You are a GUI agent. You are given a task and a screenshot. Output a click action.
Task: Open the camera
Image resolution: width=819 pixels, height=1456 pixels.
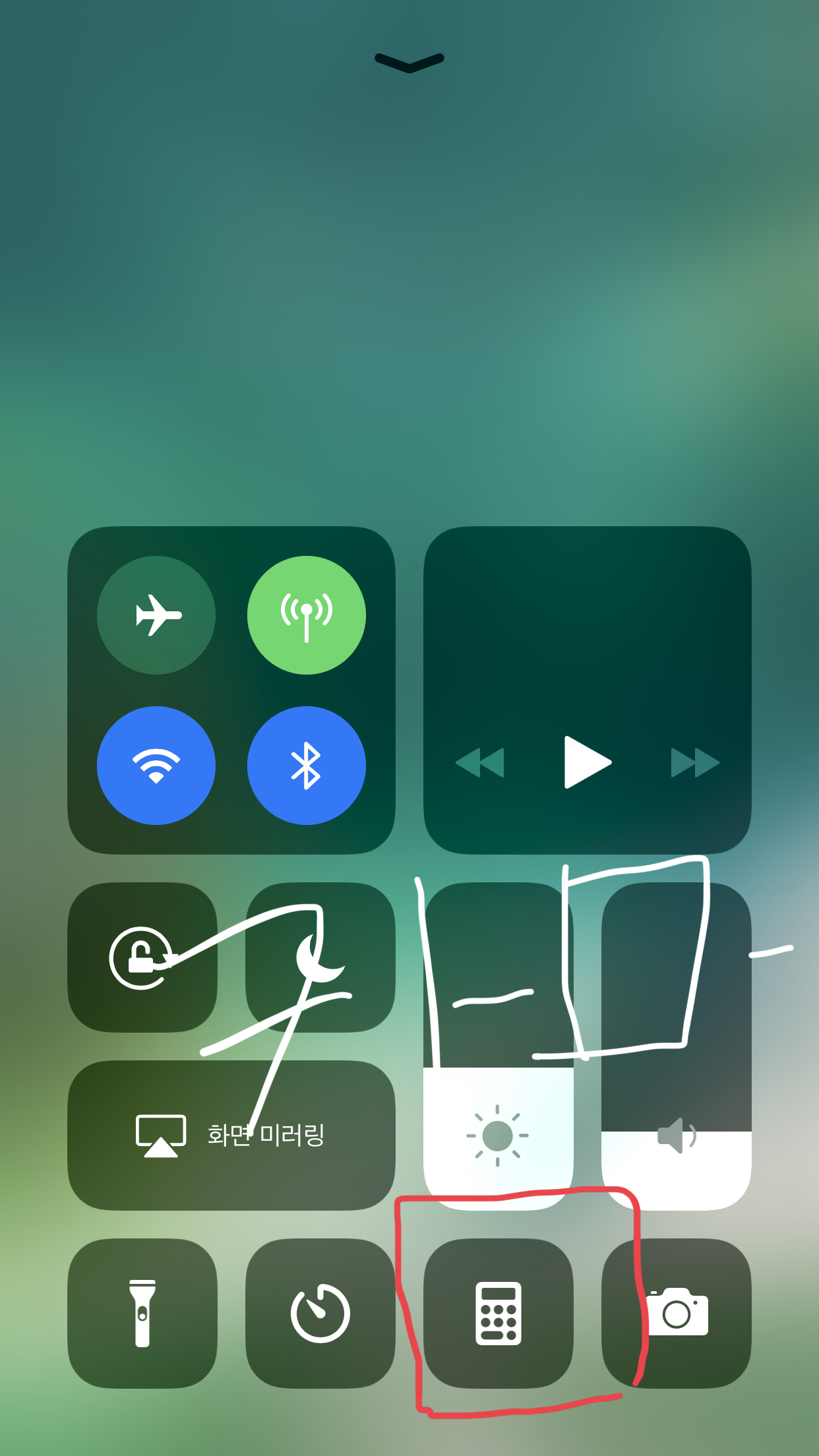pyautogui.click(x=677, y=1314)
